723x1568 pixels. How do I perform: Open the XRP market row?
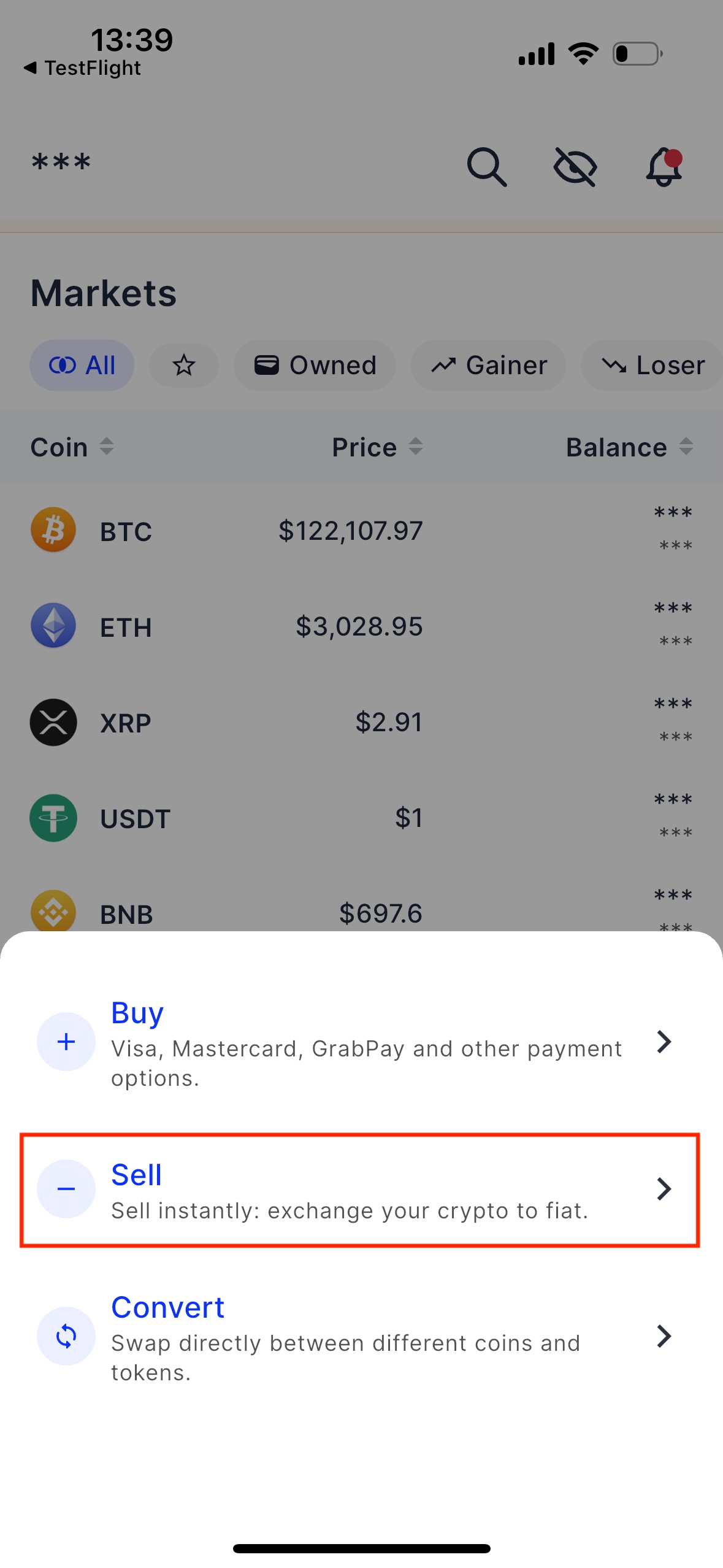click(x=361, y=722)
